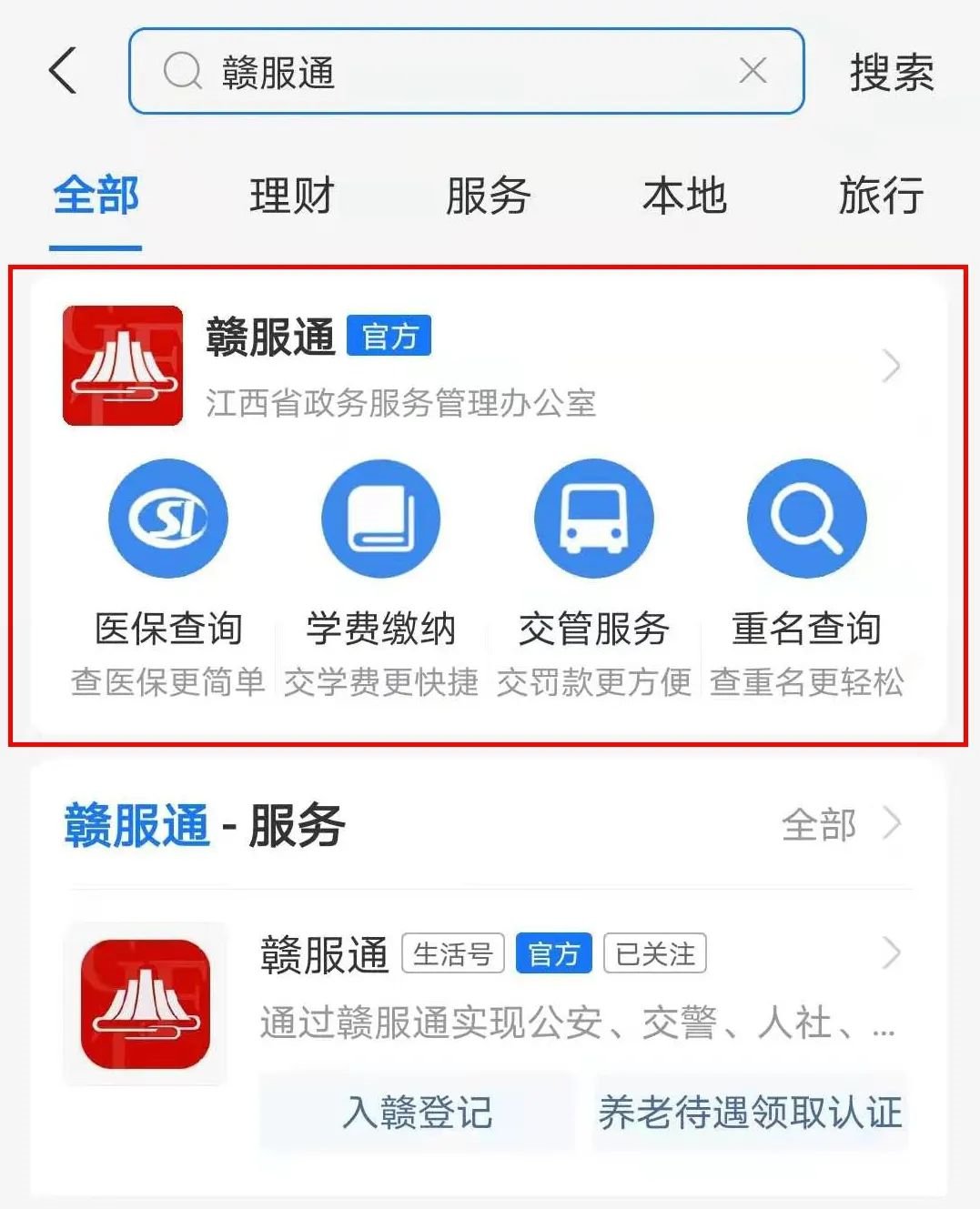980x1209 pixels.
Task: Switch to the 理财 tab
Action: [x=292, y=196]
